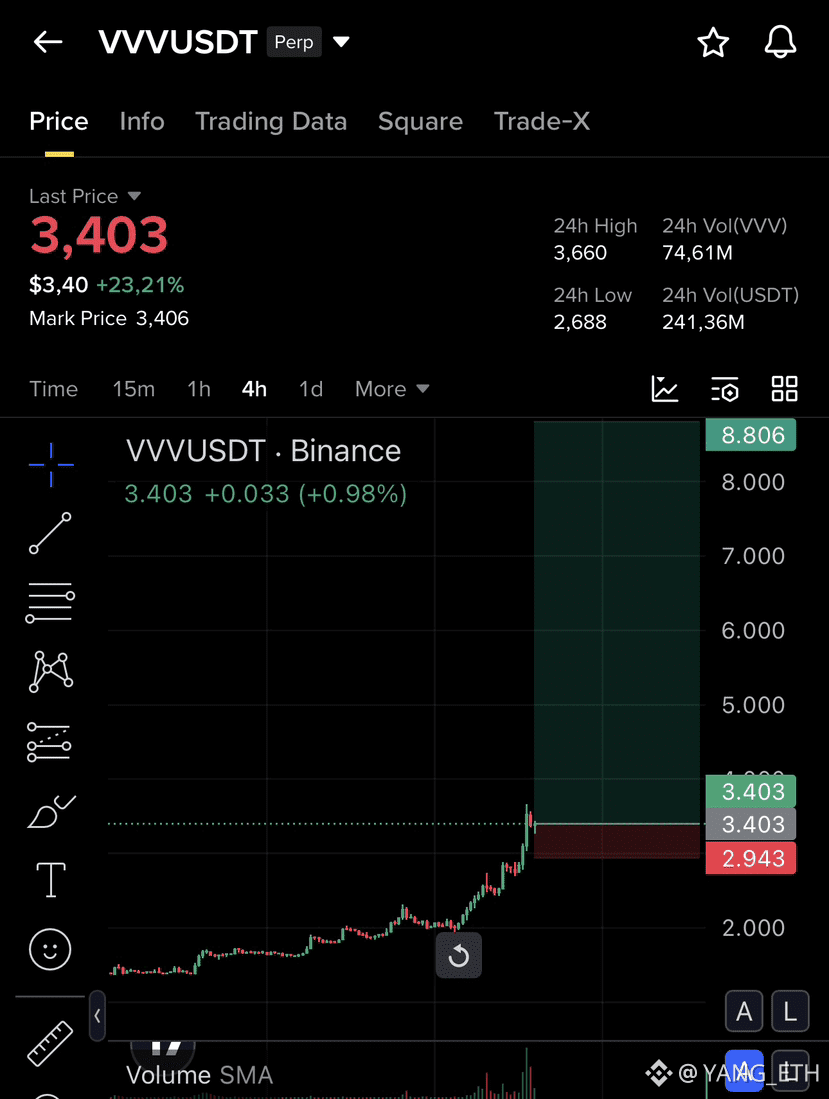Select the ruler measurement tool
This screenshot has width=829, height=1099.
pyautogui.click(x=50, y=1043)
